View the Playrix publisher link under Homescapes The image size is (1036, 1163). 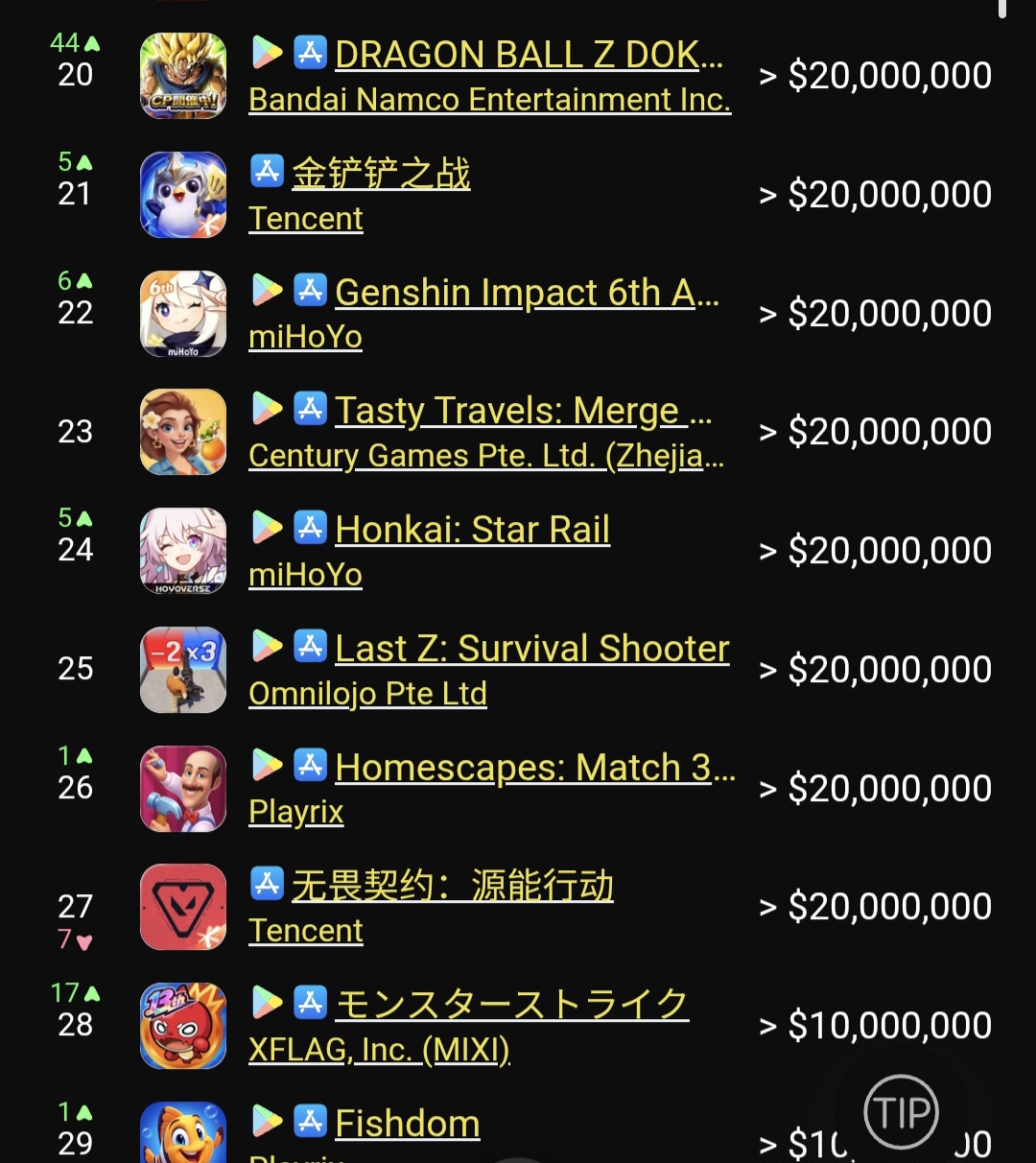pos(295,812)
